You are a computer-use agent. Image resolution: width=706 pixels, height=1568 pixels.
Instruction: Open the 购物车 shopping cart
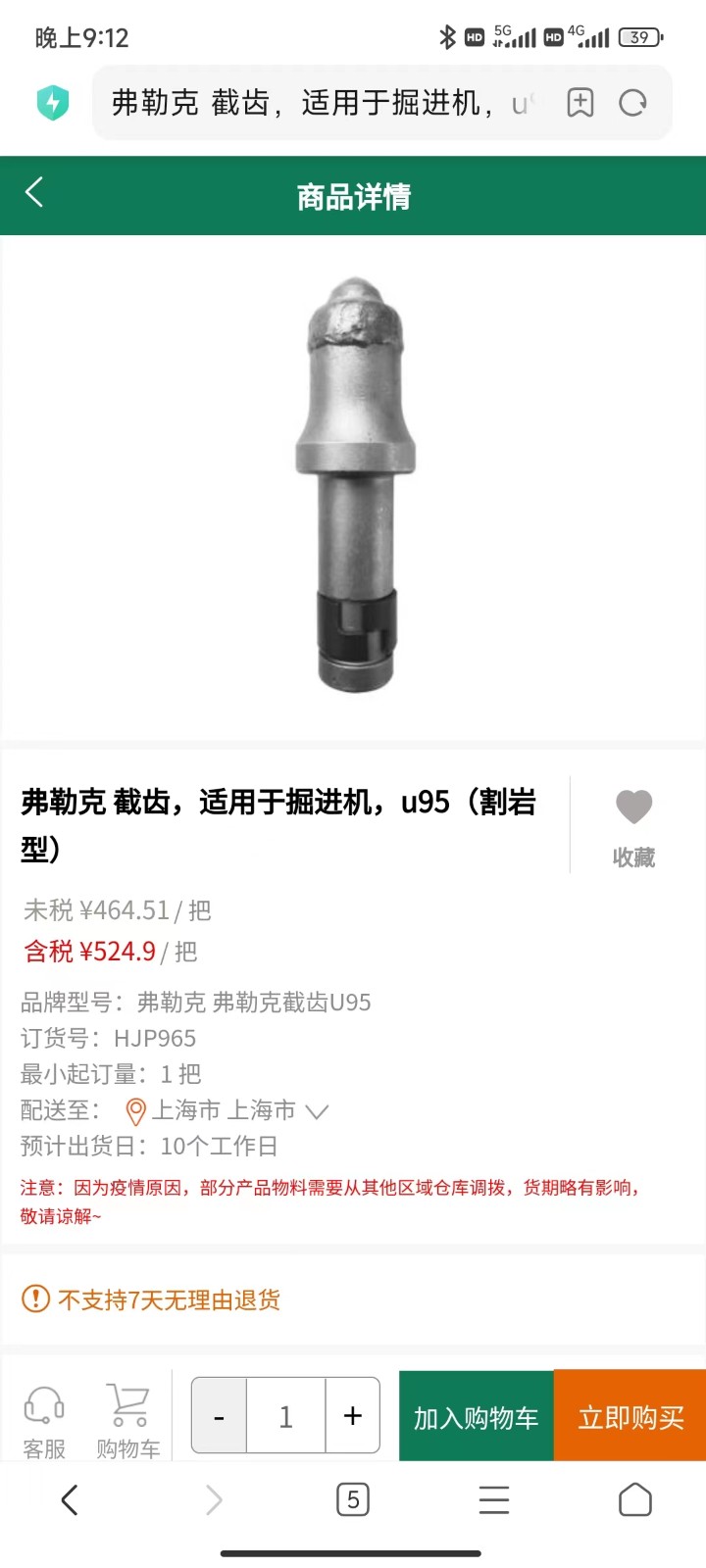(128, 1421)
